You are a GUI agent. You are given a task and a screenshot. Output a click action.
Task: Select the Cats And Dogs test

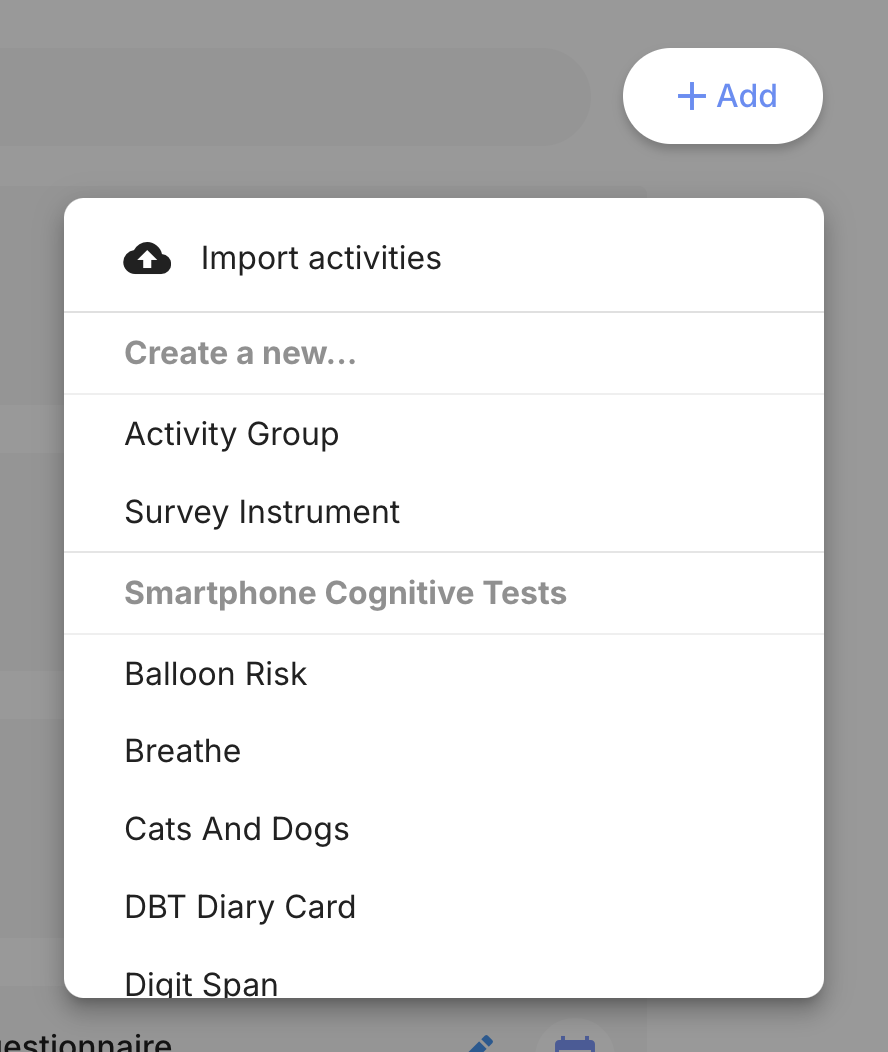(x=236, y=829)
